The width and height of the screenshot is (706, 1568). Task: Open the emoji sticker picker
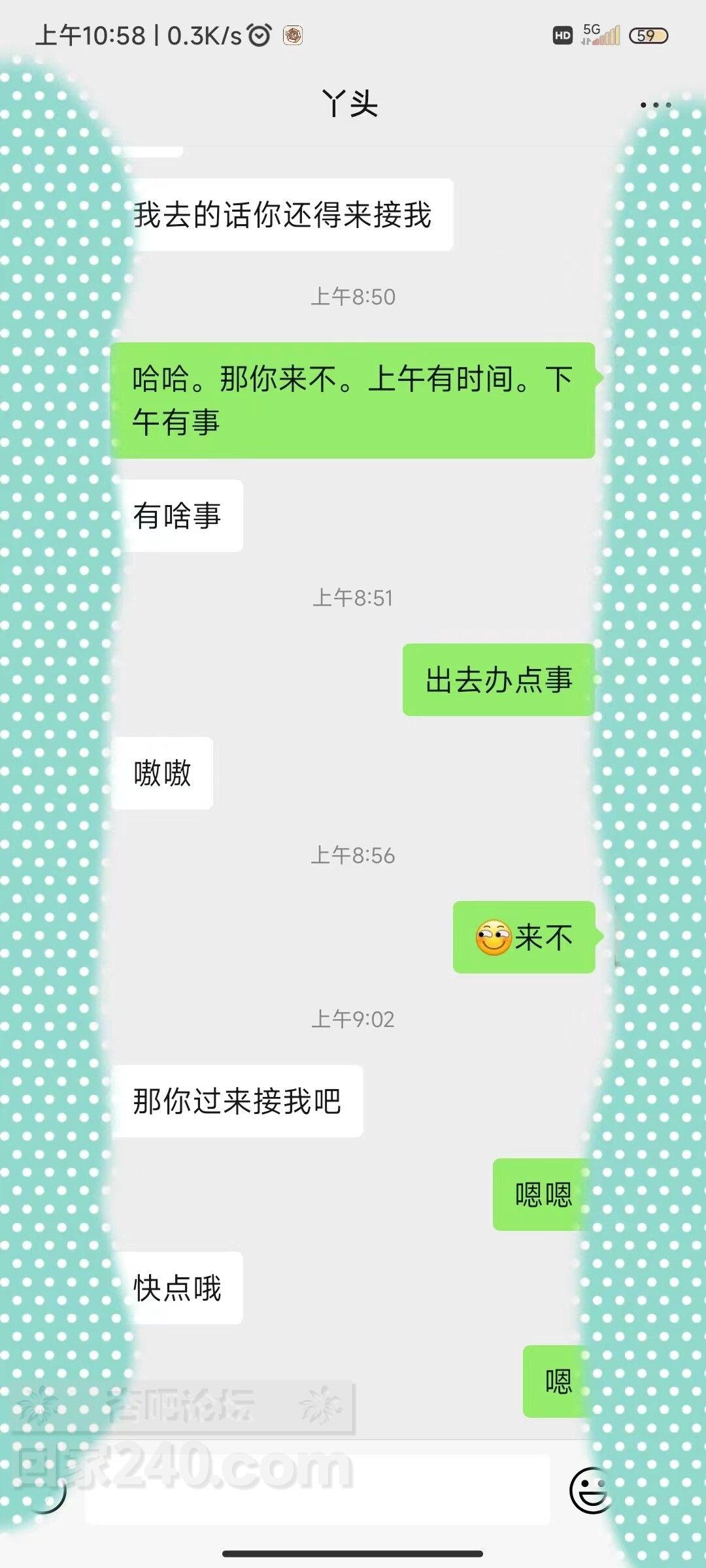(590, 1490)
